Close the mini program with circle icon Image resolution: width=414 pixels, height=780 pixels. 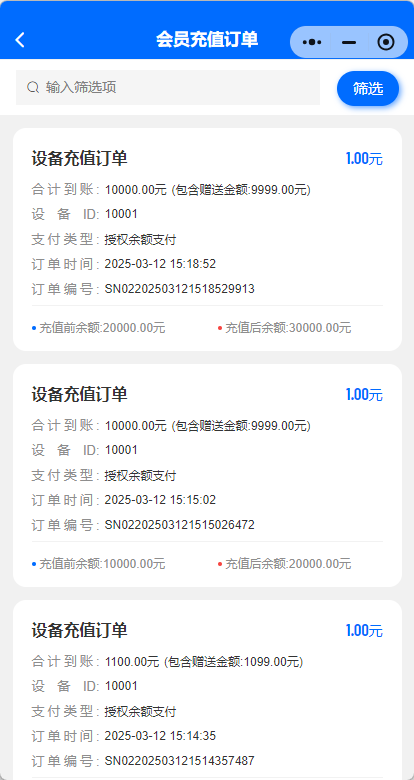pyautogui.click(x=386, y=42)
